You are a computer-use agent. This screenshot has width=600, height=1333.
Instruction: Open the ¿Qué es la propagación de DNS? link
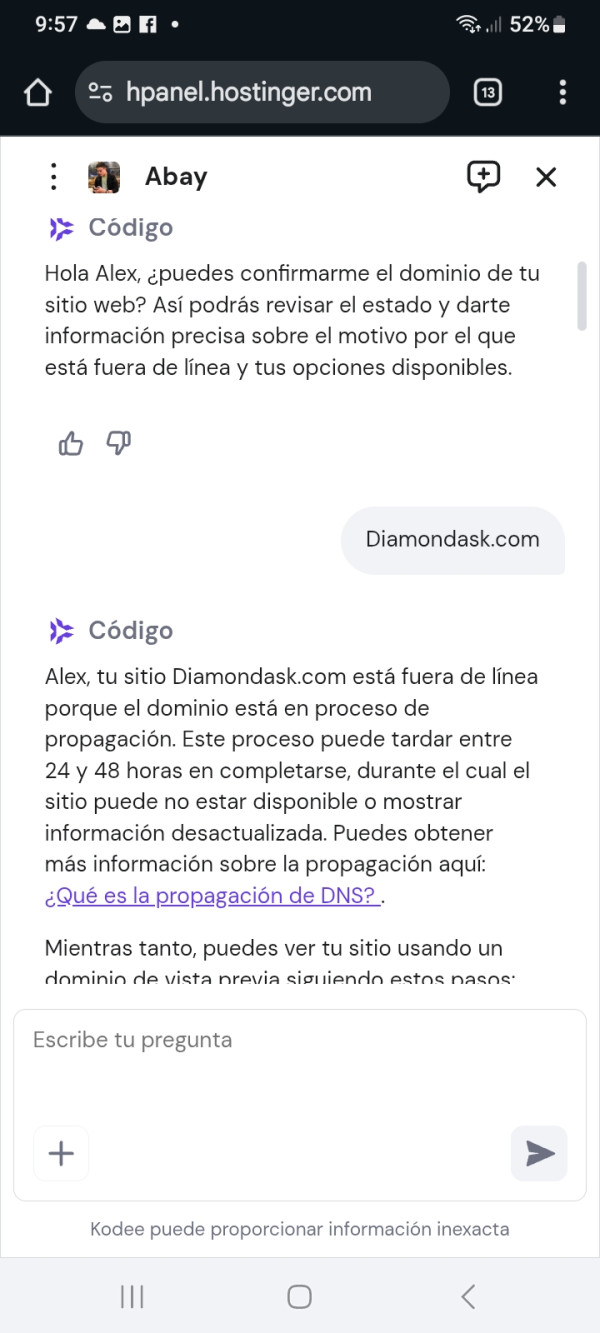212,895
